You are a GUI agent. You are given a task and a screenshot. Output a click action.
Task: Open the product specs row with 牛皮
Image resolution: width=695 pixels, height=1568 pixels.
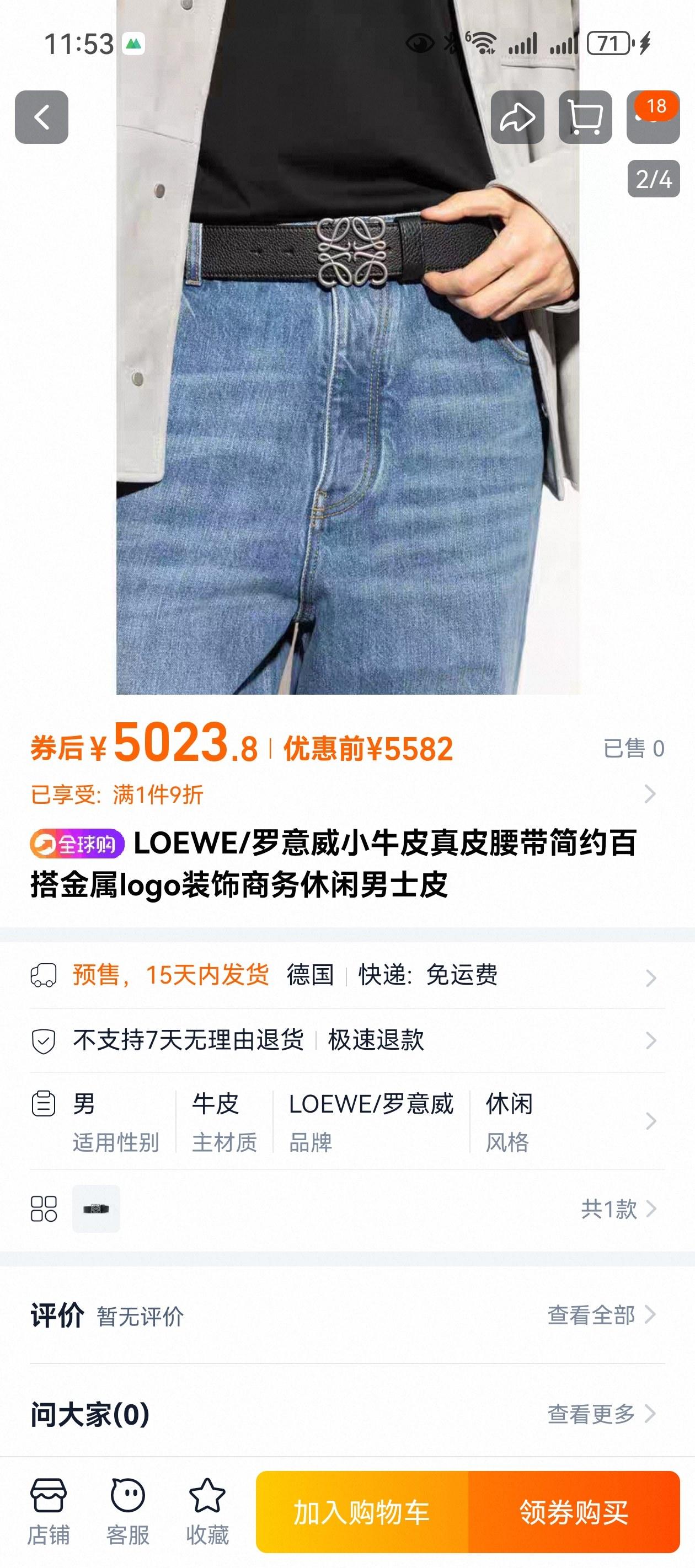point(346,1121)
